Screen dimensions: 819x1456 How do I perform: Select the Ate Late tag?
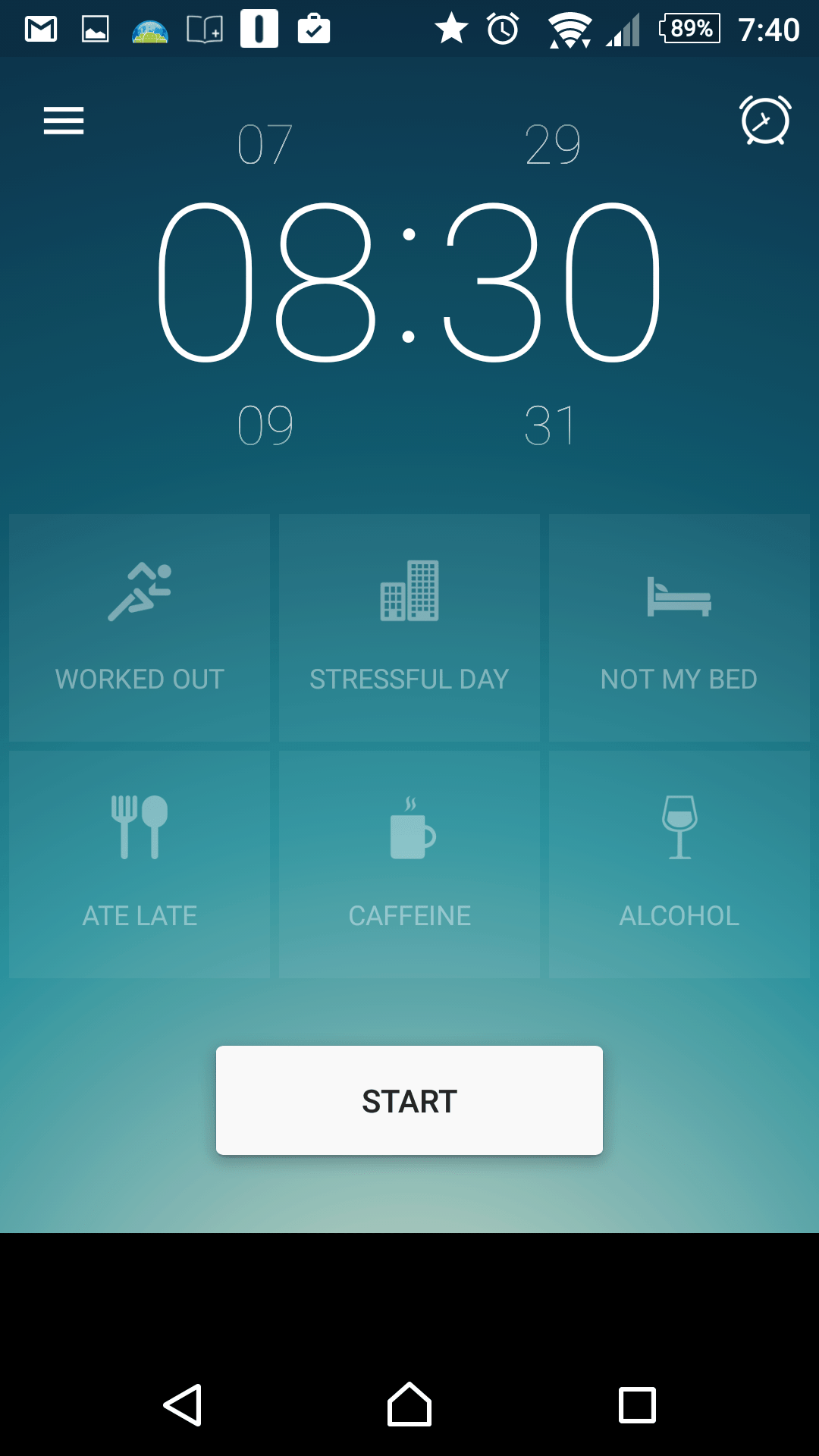(140, 864)
